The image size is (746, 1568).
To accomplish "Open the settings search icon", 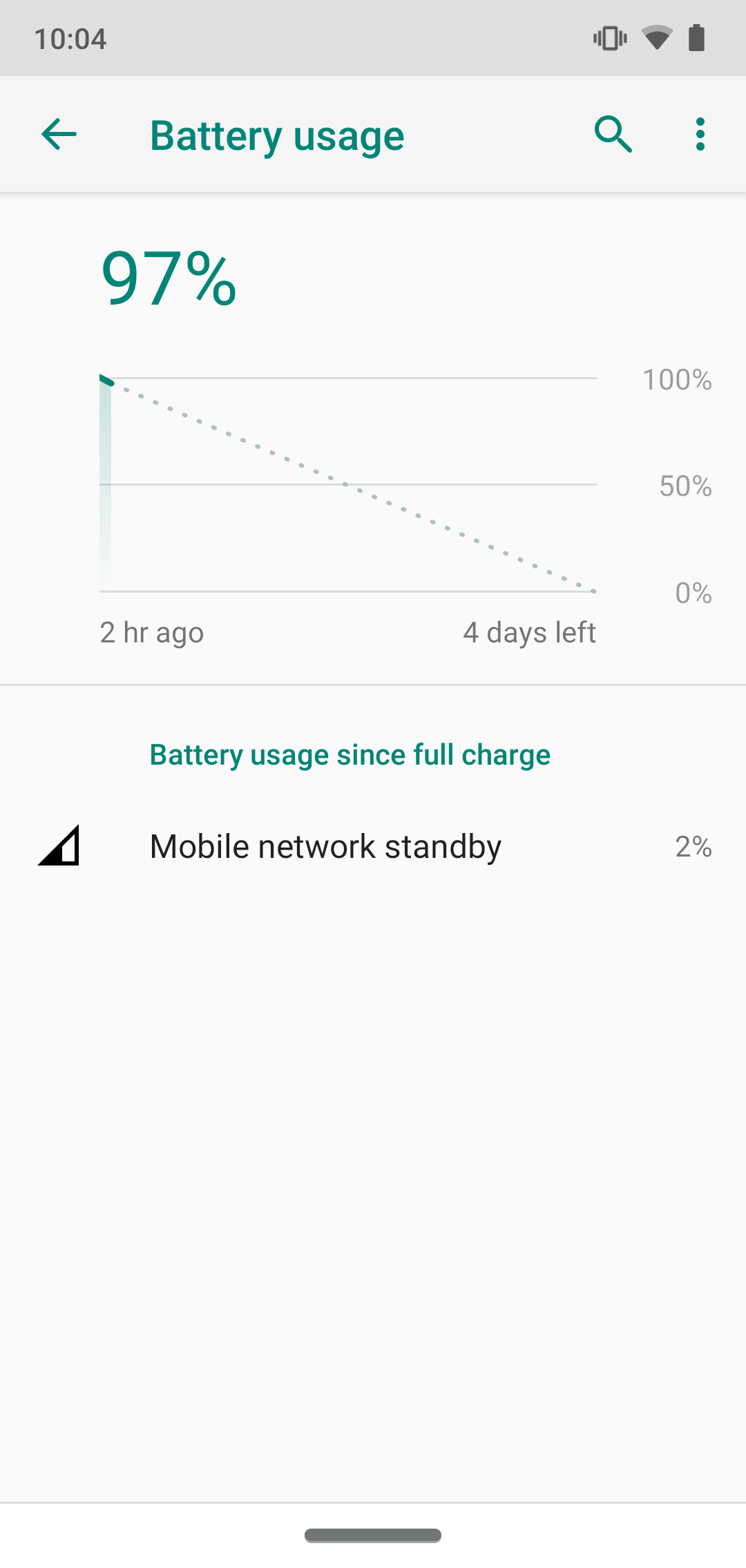I will [613, 134].
